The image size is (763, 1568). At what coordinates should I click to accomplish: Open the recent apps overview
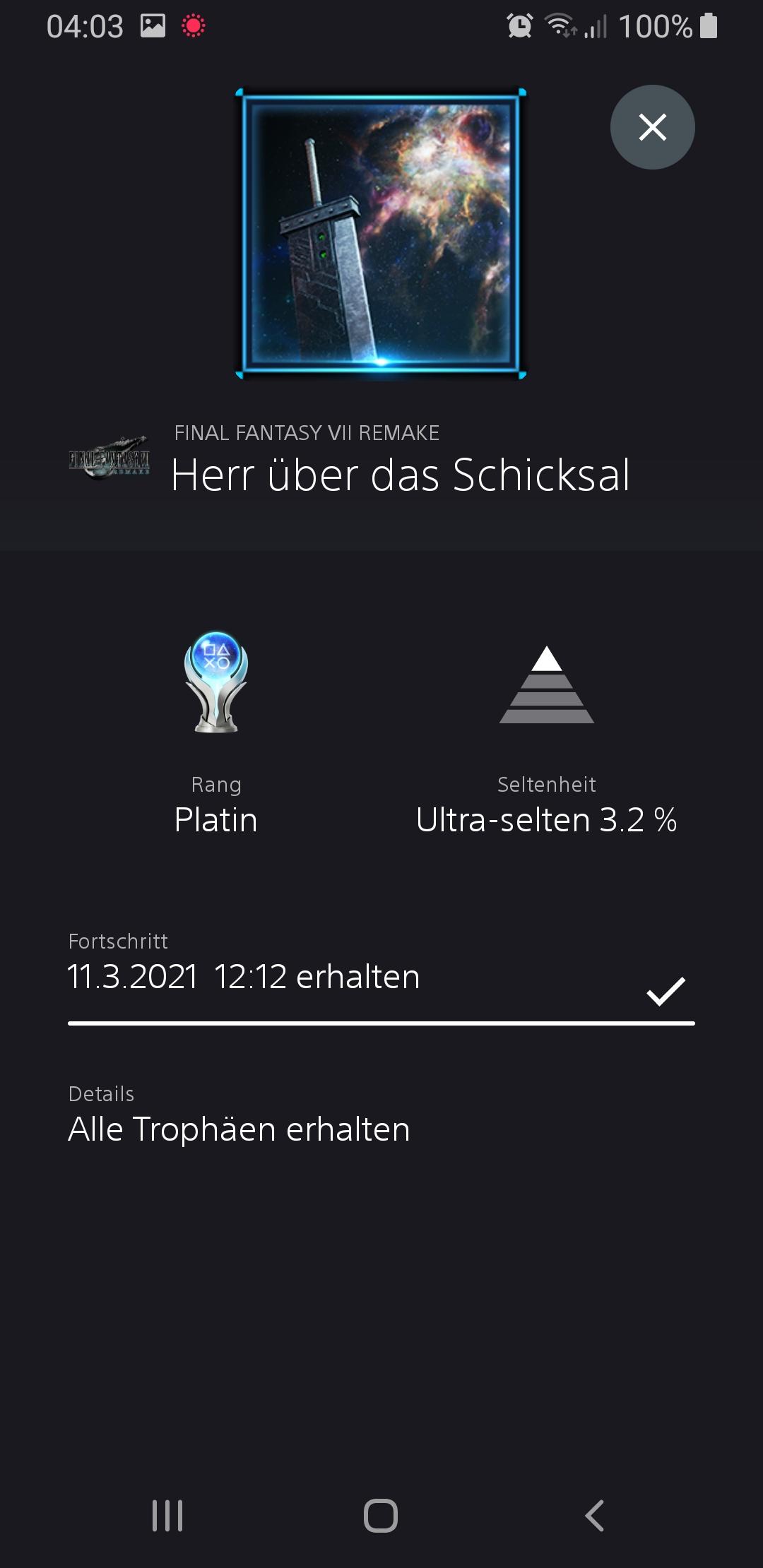click(x=167, y=1515)
